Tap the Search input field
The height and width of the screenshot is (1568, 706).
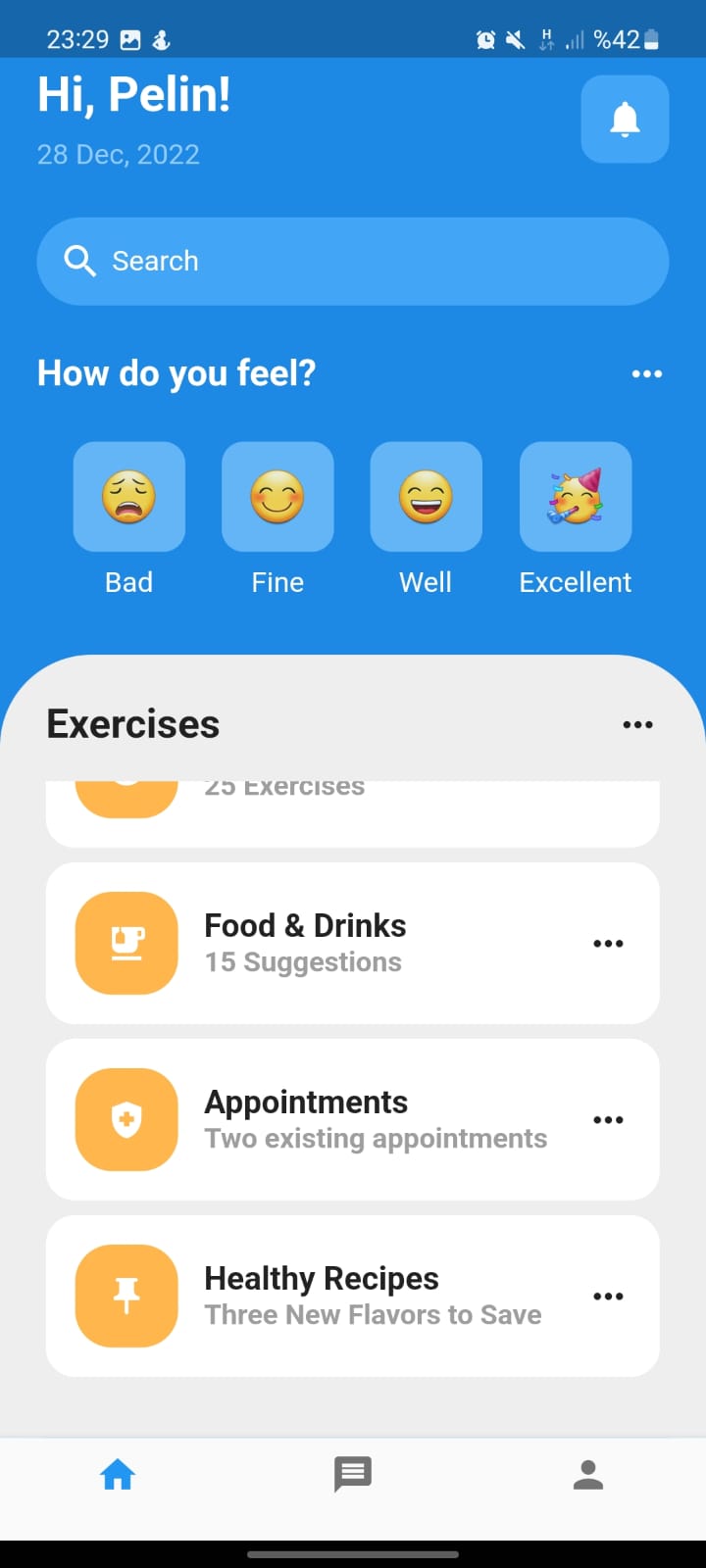click(353, 261)
